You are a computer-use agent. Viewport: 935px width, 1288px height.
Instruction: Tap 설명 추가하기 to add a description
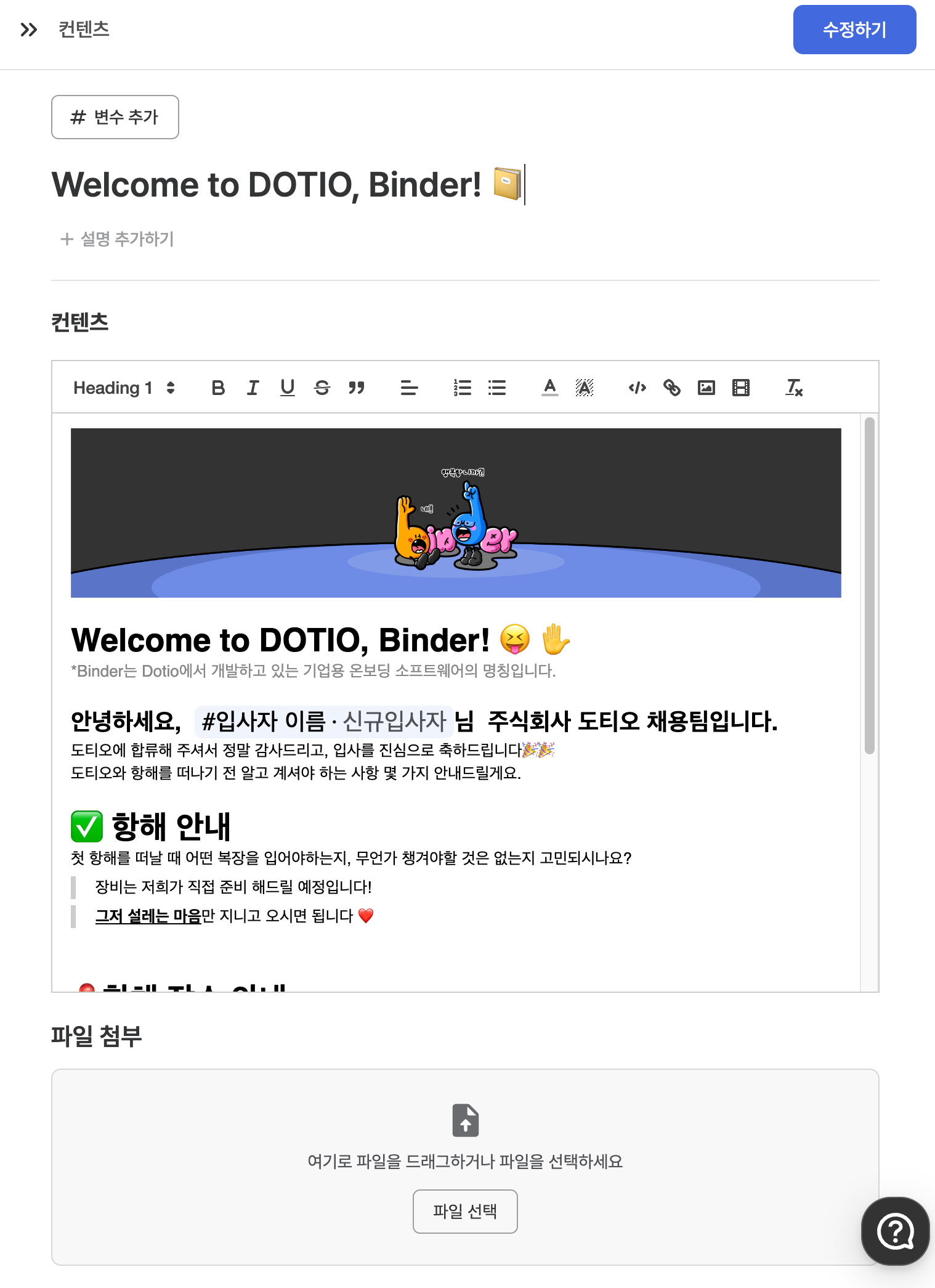point(117,239)
